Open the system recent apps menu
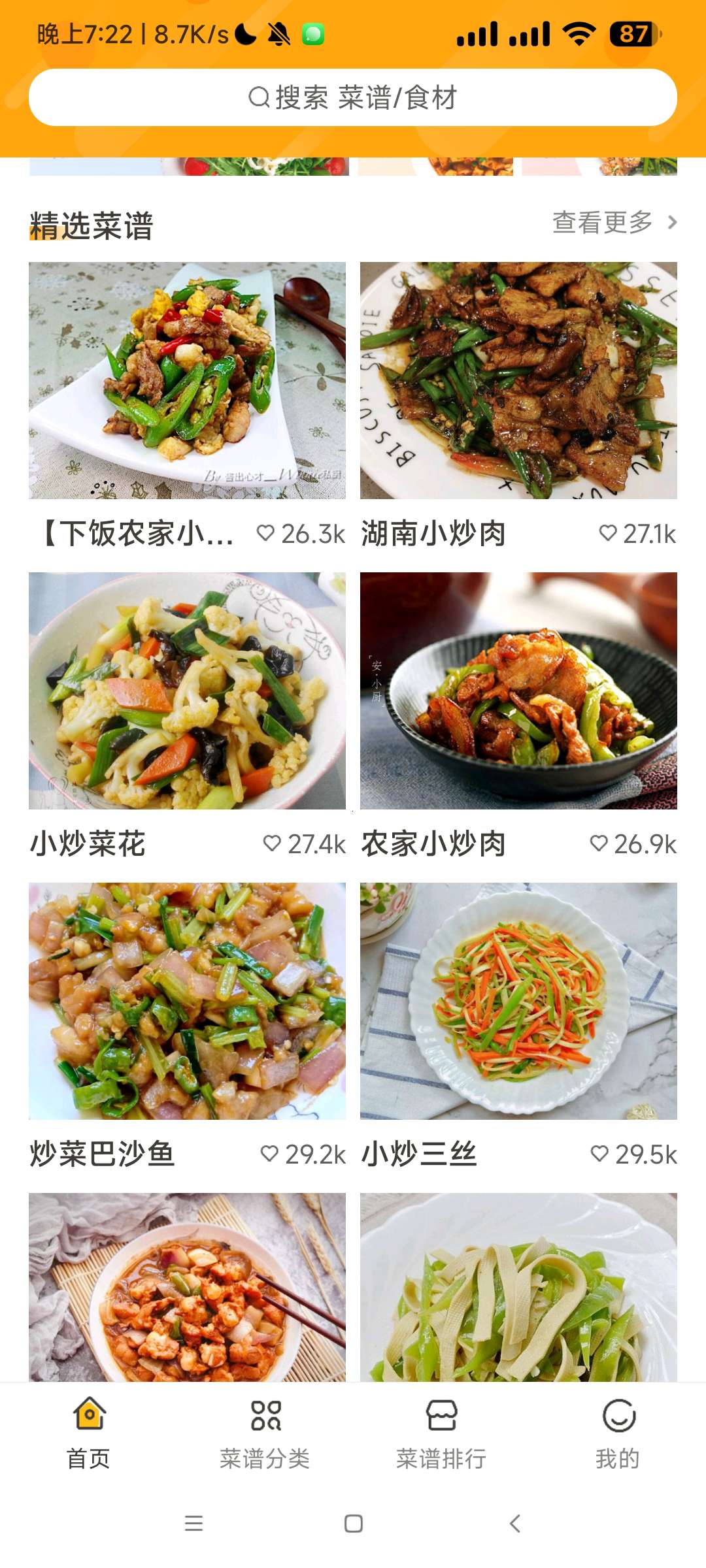 pos(193,1524)
